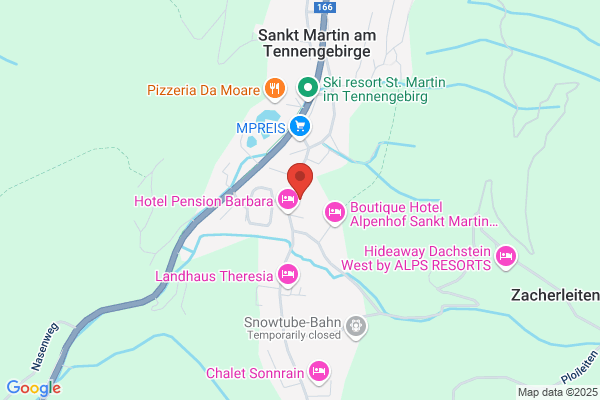The image size is (600, 400).
Task: Select the MPREIS supermarket marker
Action: coord(300,127)
